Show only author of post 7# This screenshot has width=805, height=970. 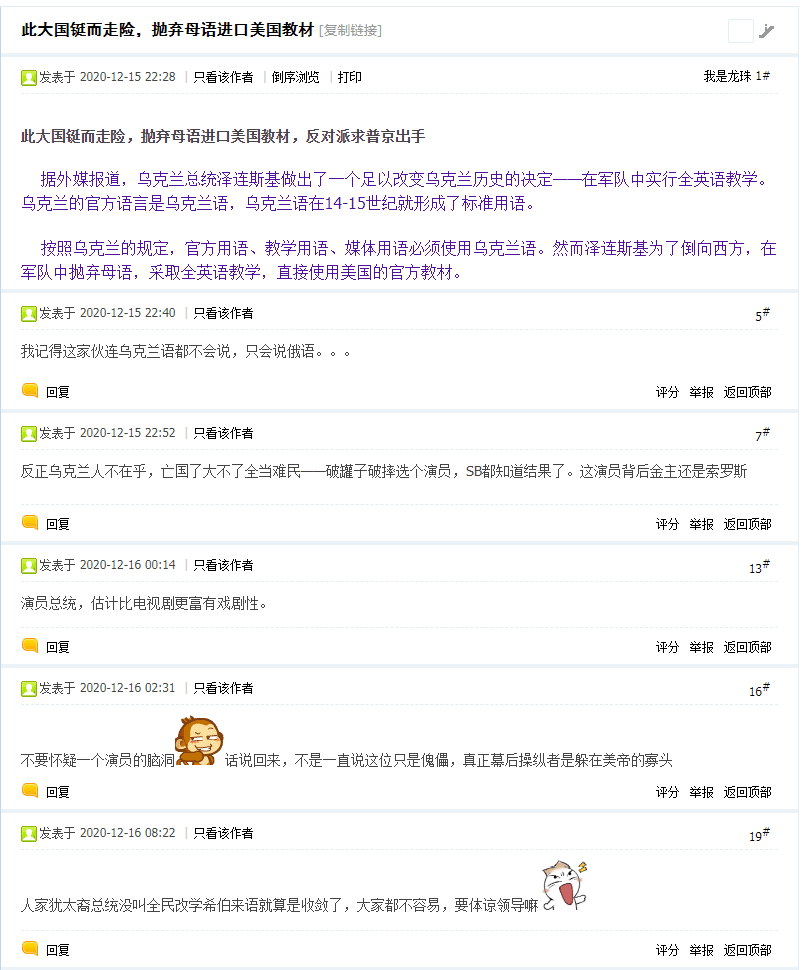coord(223,433)
